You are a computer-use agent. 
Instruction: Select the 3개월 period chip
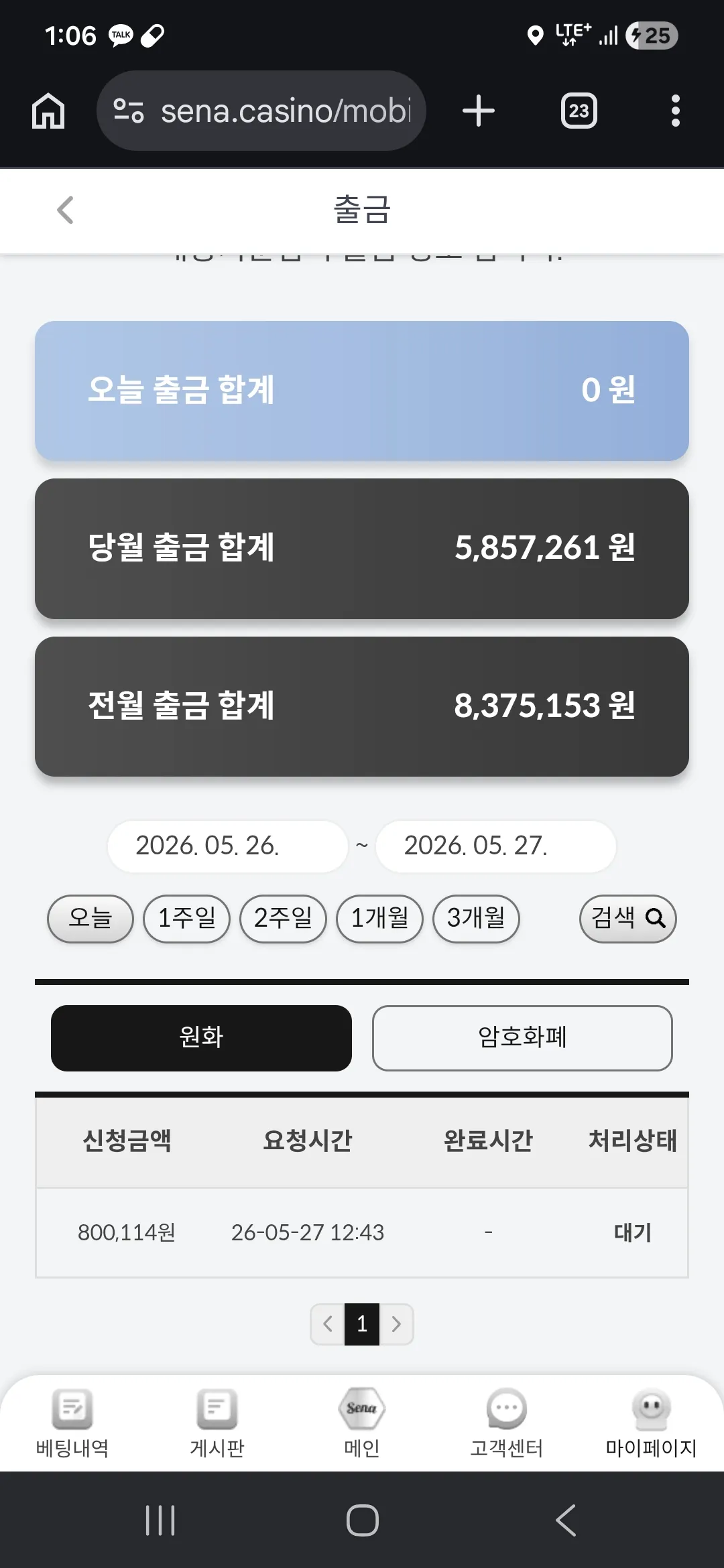477,918
